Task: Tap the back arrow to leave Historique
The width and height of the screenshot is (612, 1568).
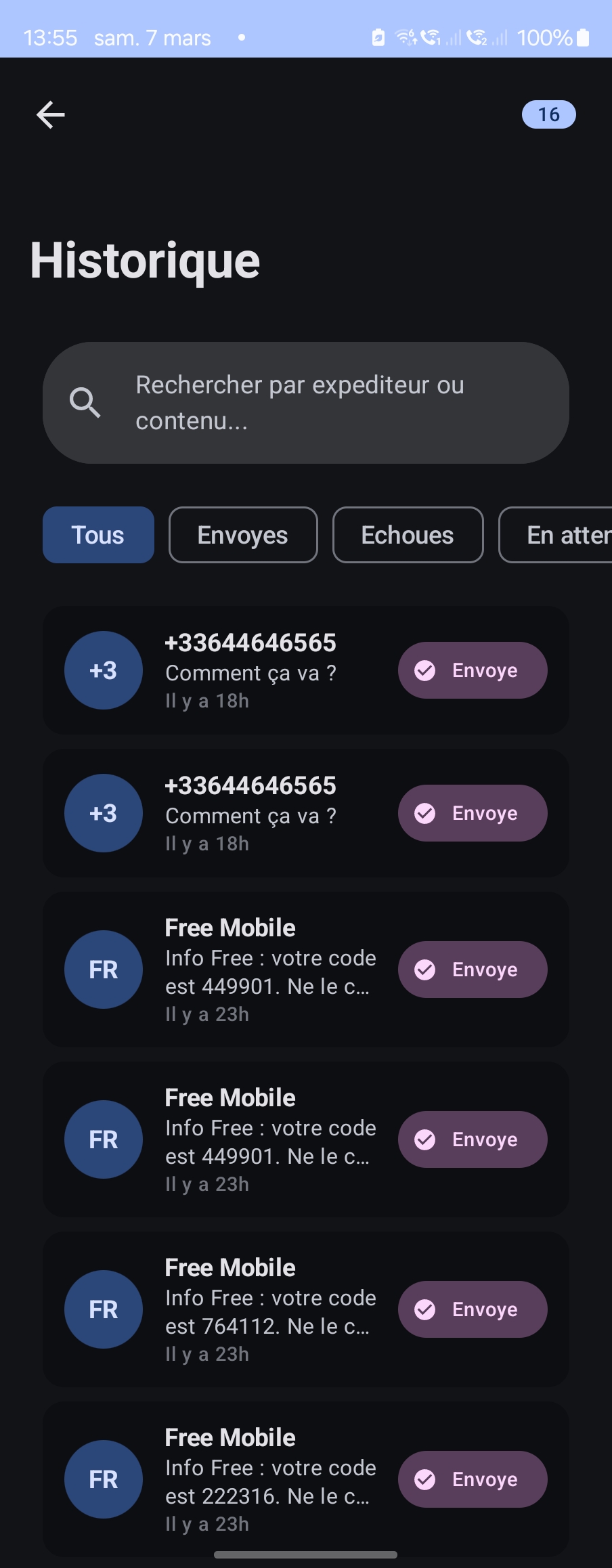Action: (x=50, y=114)
